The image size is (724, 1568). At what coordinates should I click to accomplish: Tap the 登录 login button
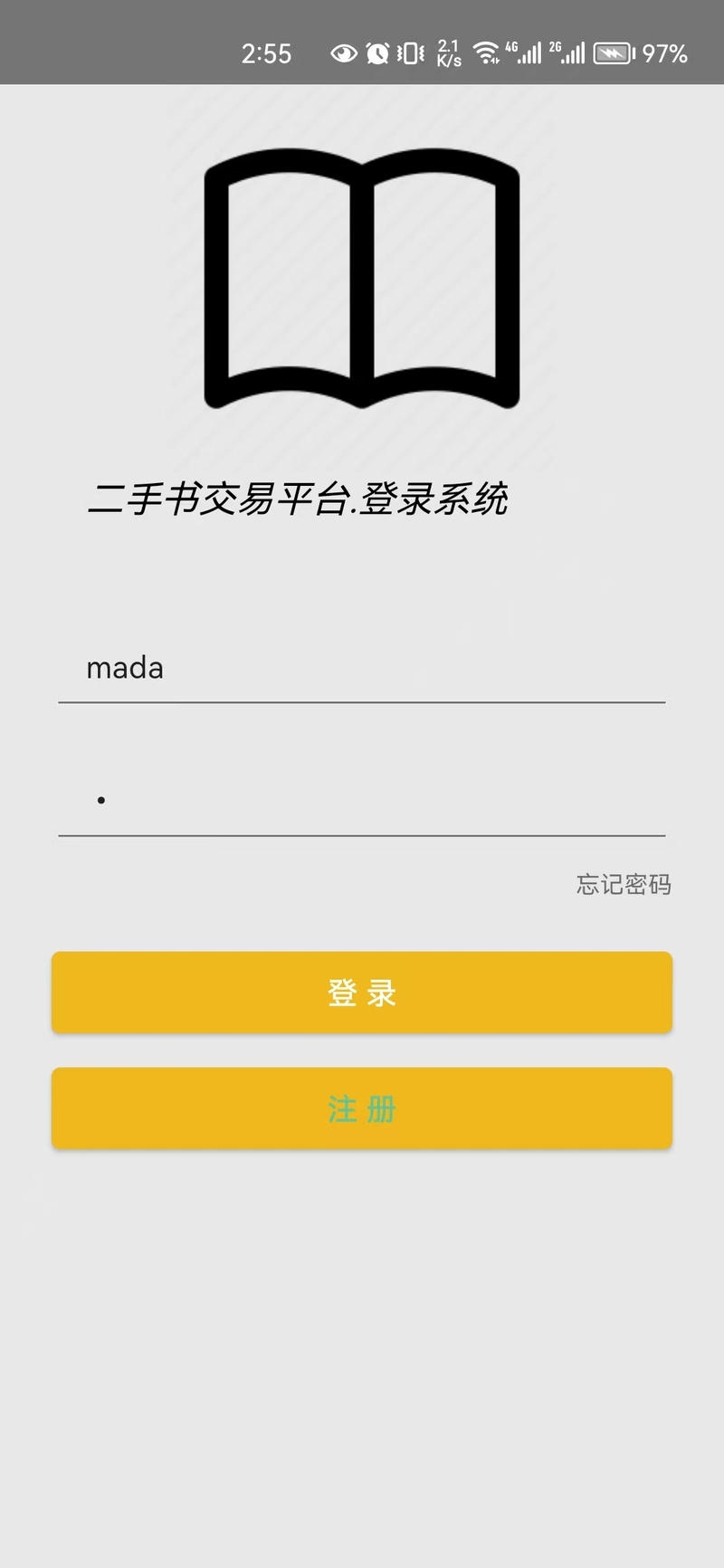[x=362, y=993]
